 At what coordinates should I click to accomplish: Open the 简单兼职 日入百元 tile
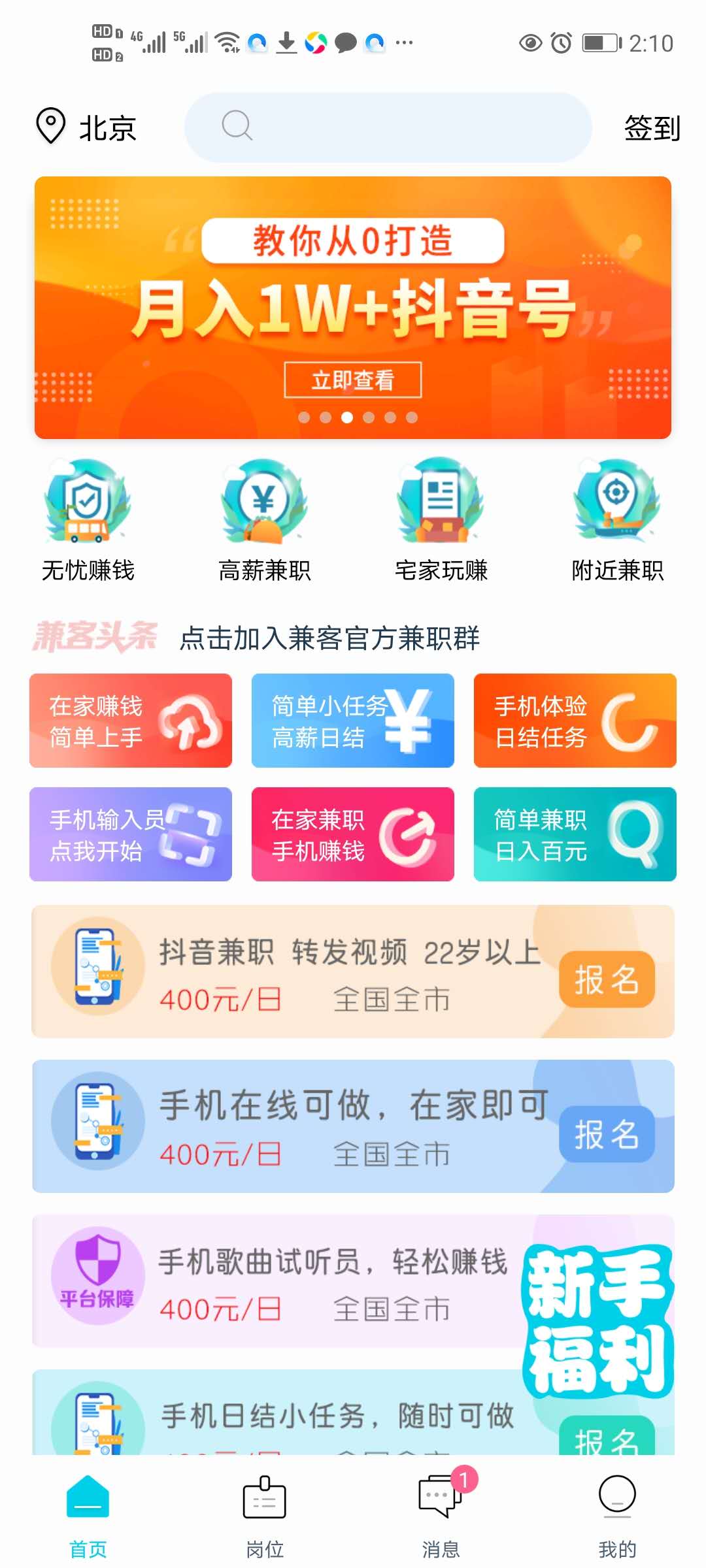tap(575, 834)
